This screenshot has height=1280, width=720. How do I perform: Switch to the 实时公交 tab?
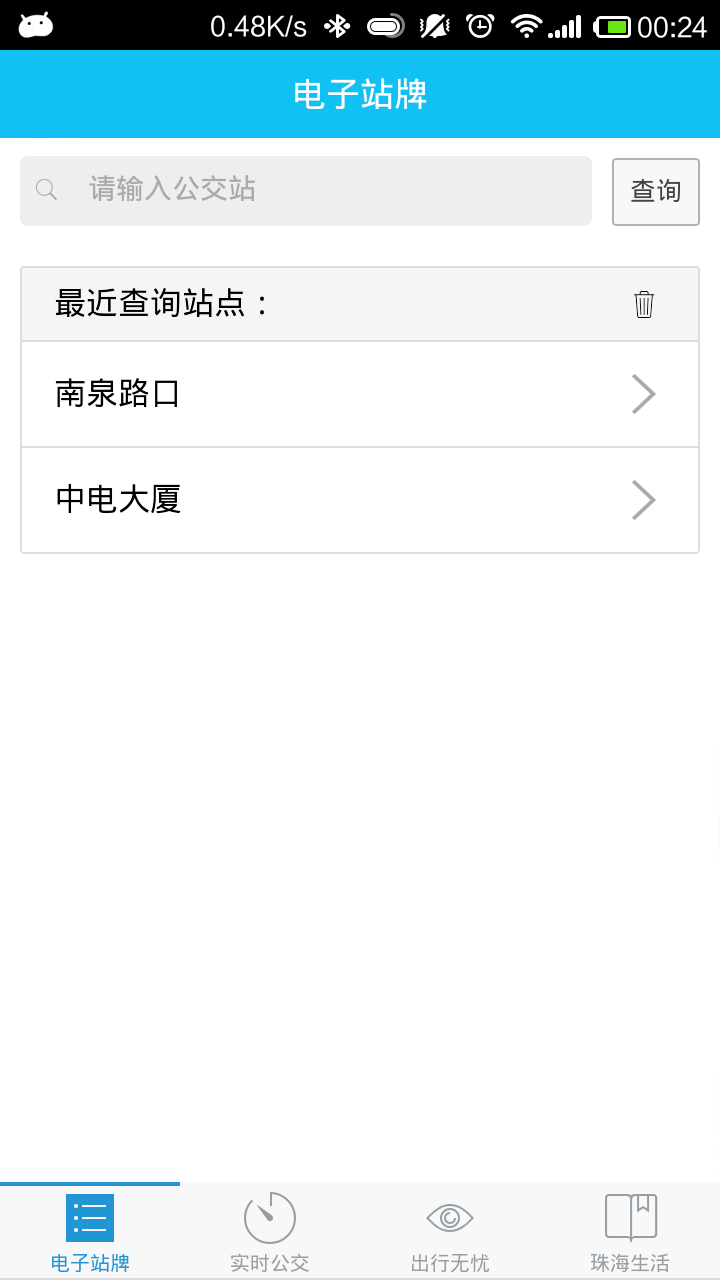point(270,1232)
